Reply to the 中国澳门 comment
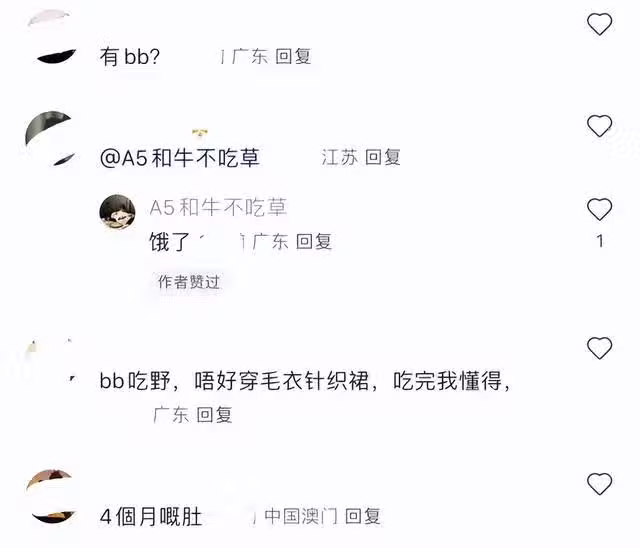 point(363,516)
